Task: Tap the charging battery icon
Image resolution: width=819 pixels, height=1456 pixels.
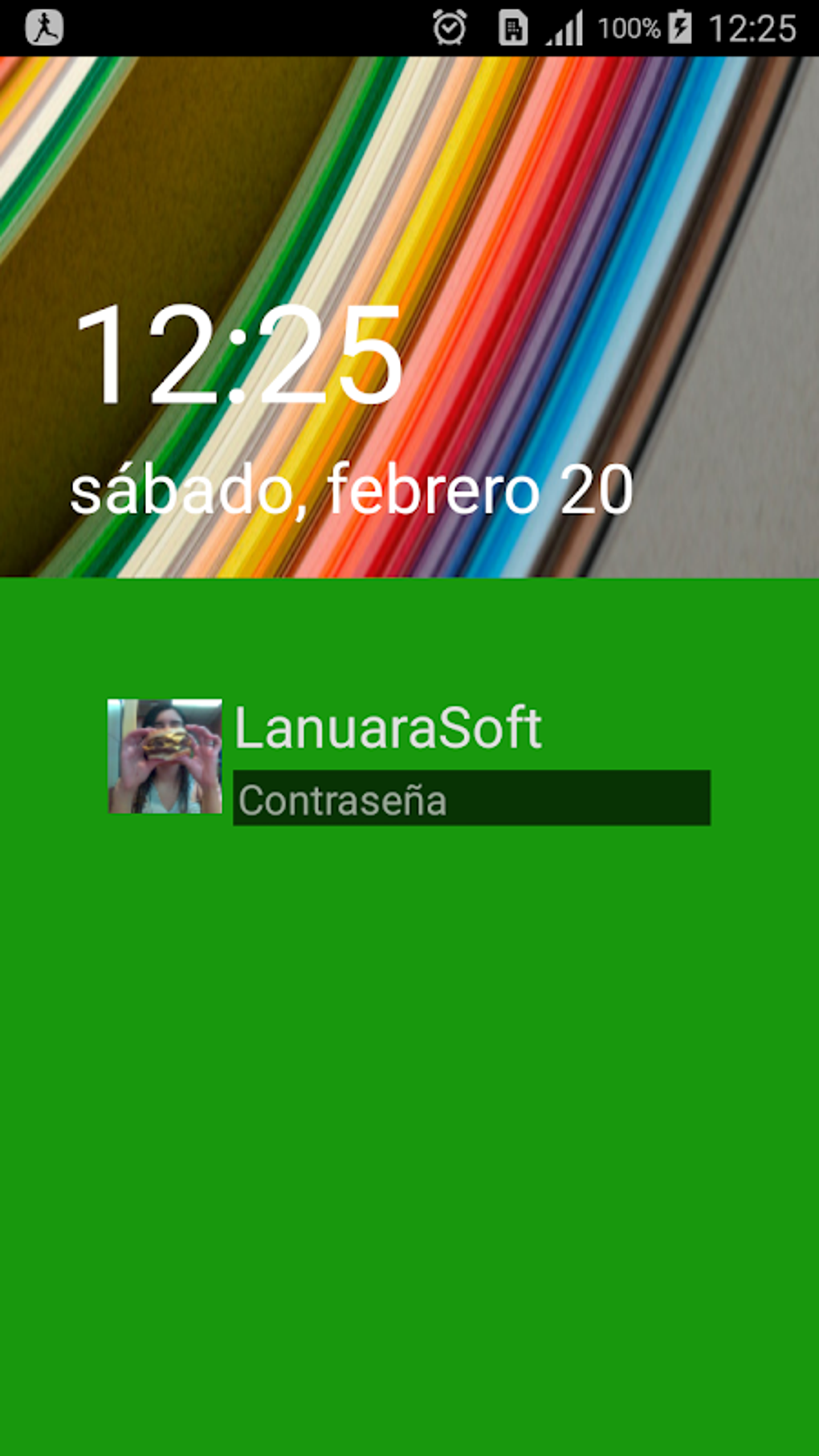Action: pos(682,27)
